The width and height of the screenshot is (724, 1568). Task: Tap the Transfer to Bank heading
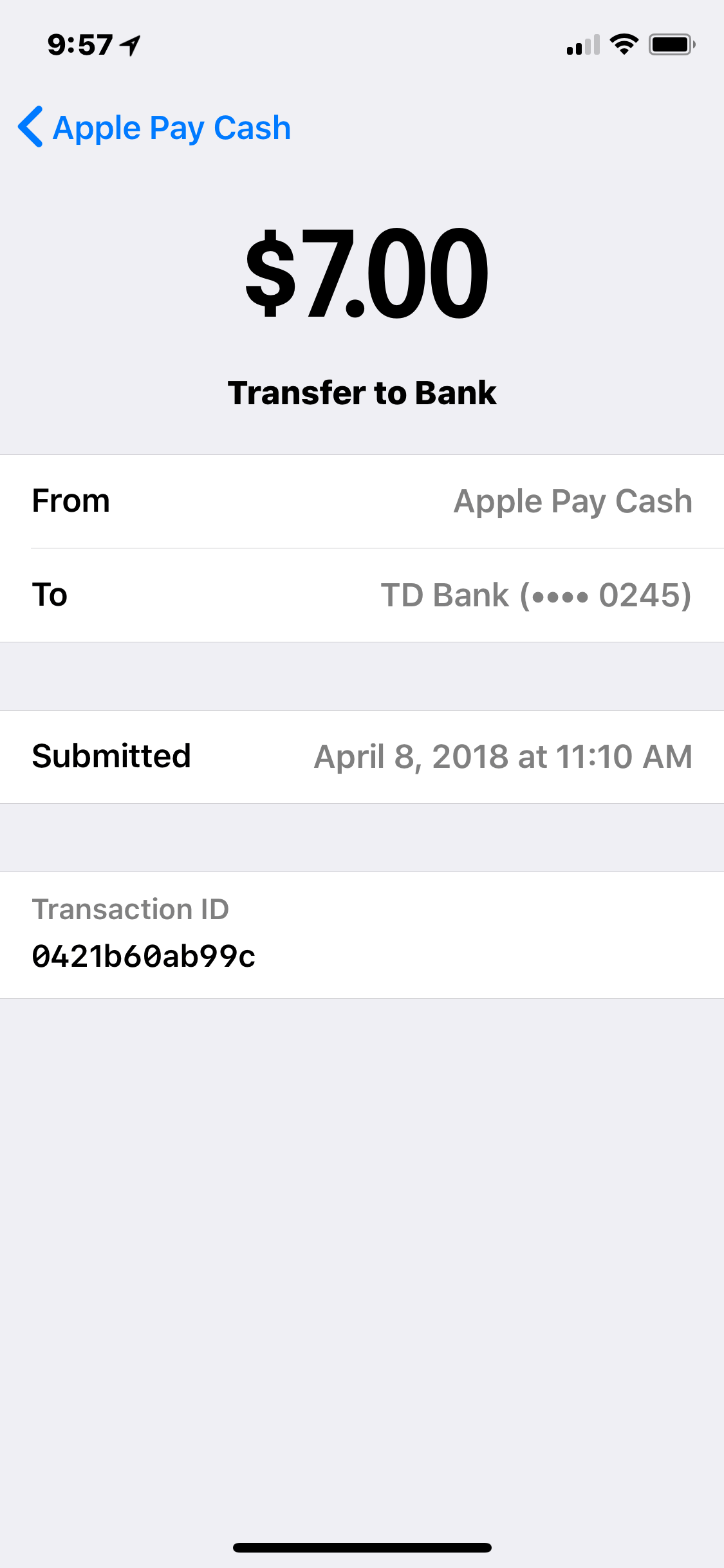coord(362,393)
